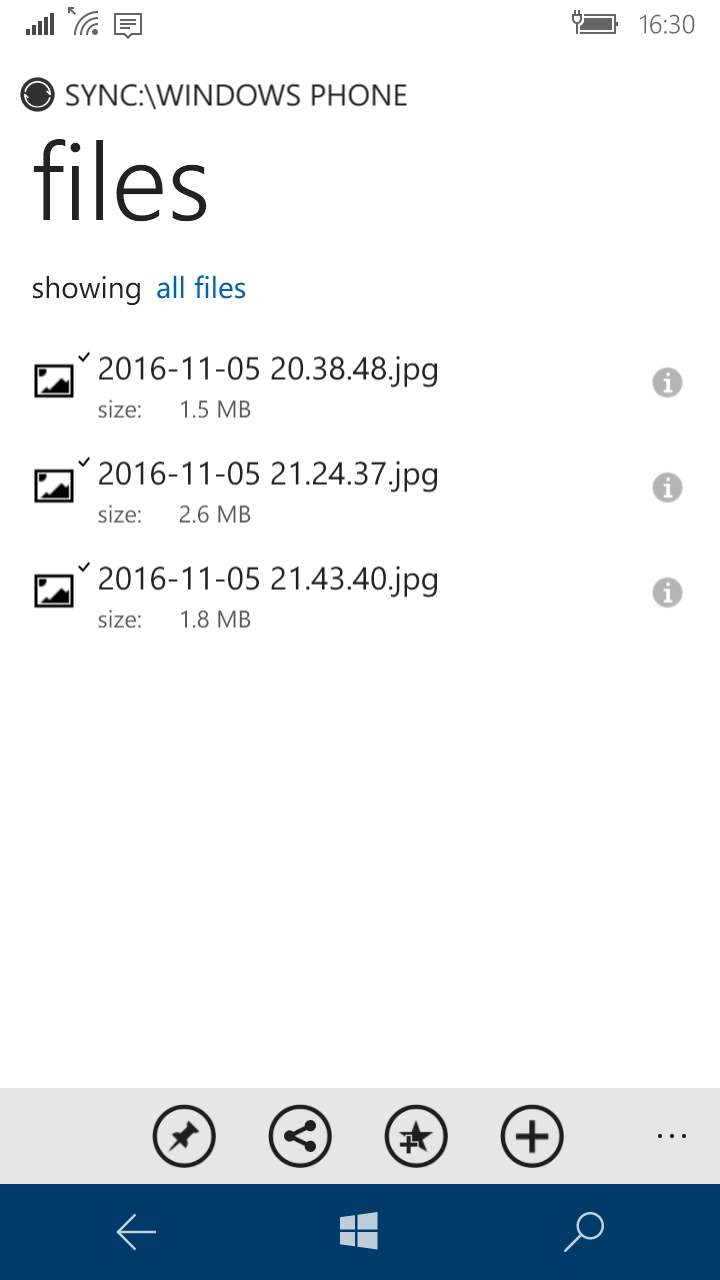Change the 'all files' filter
The width and height of the screenshot is (720, 1280).
pos(200,288)
